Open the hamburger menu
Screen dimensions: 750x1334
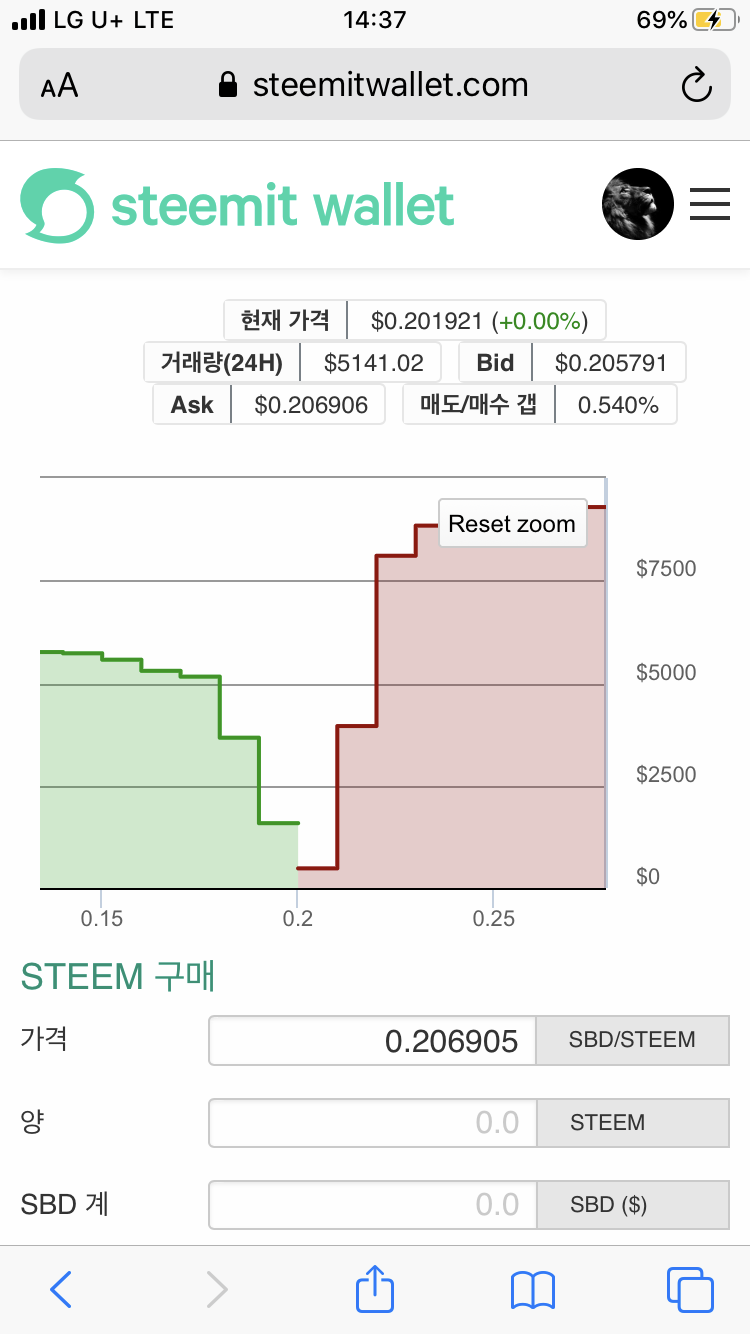(x=710, y=204)
